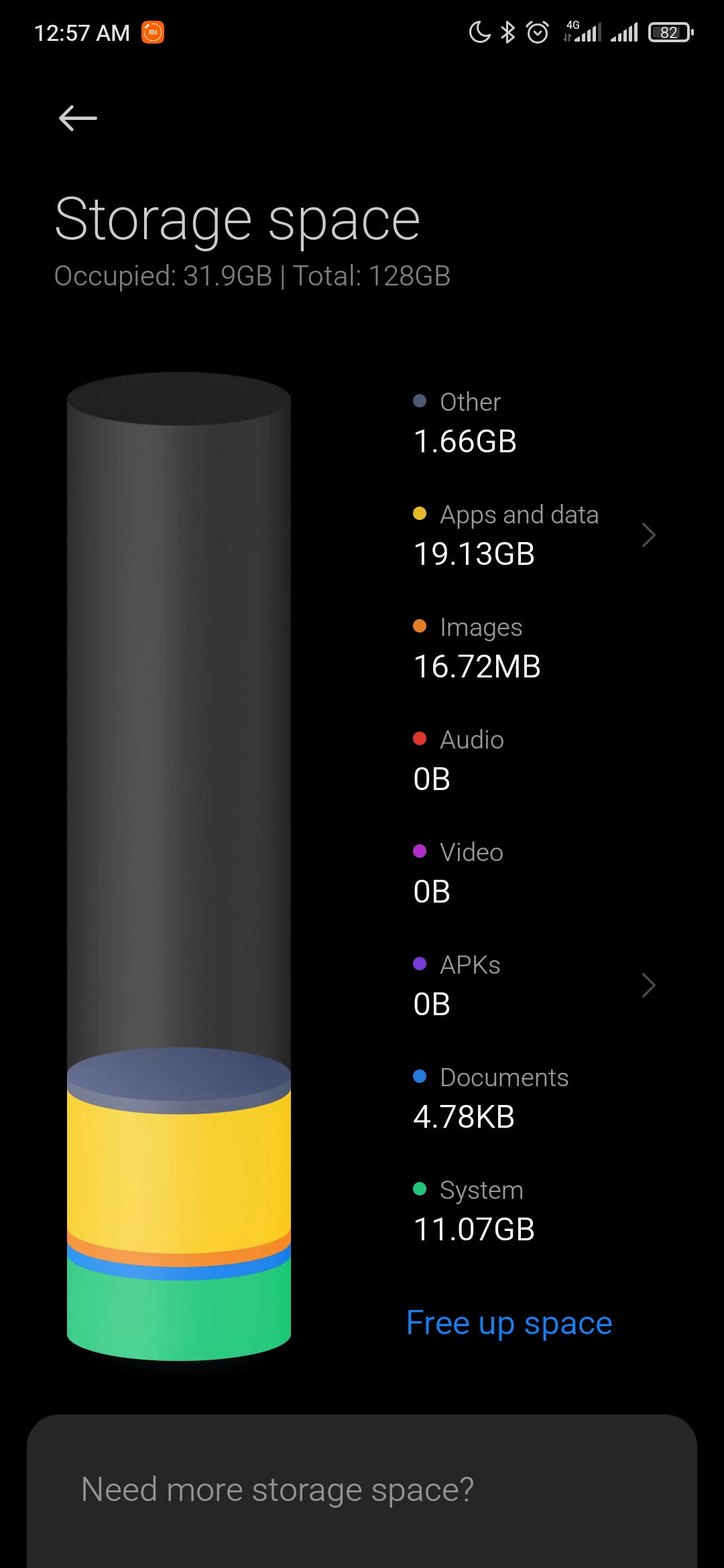Tap the Free up space link
Viewport: 724px width, 1568px height.
pos(509,1323)
